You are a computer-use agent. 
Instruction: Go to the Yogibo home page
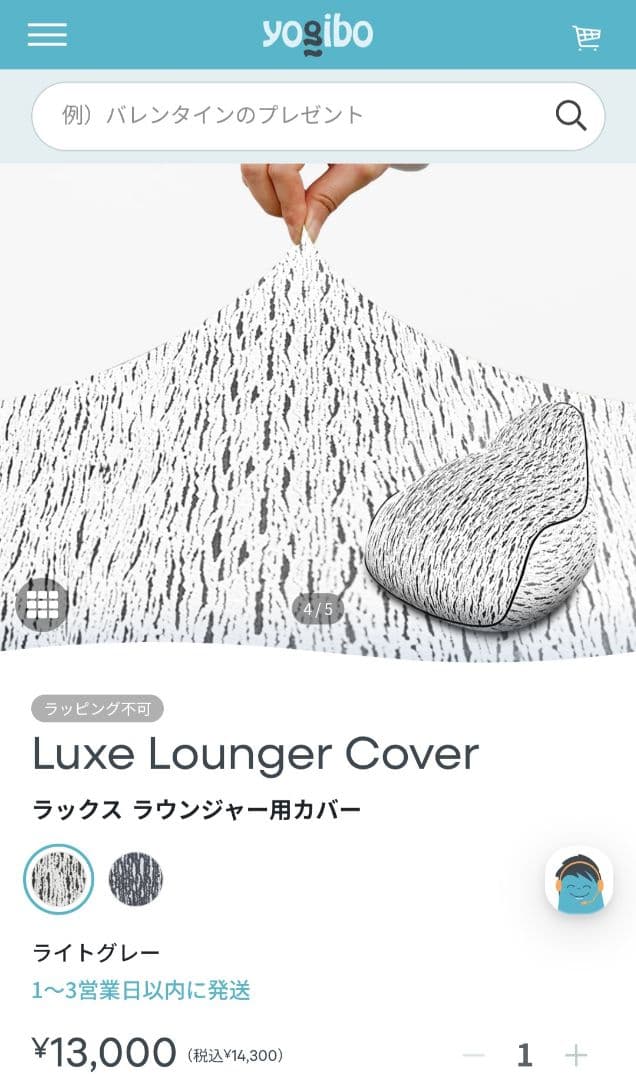click(318, 35)
